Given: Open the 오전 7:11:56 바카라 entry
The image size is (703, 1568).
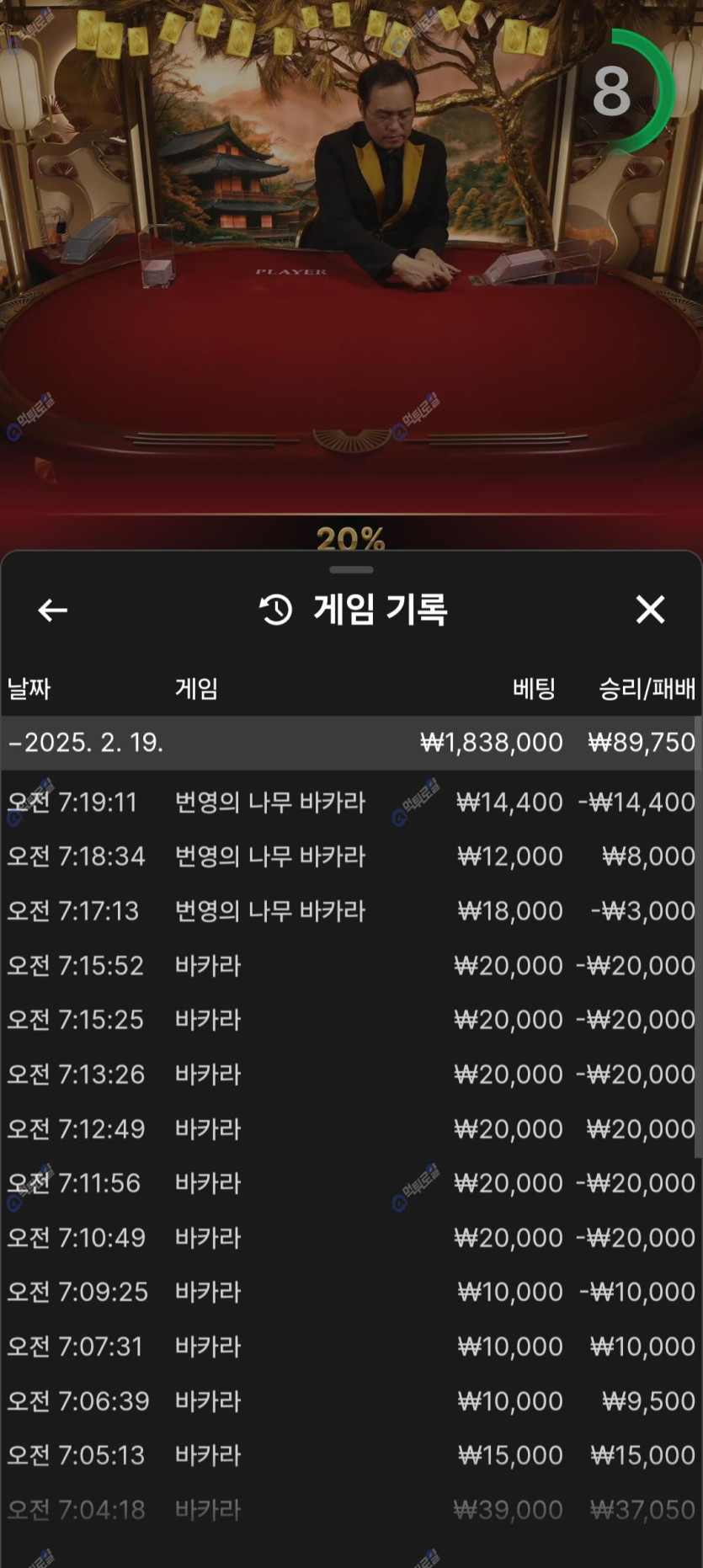Looking at the screenshot, I should tap(350, 1183).
